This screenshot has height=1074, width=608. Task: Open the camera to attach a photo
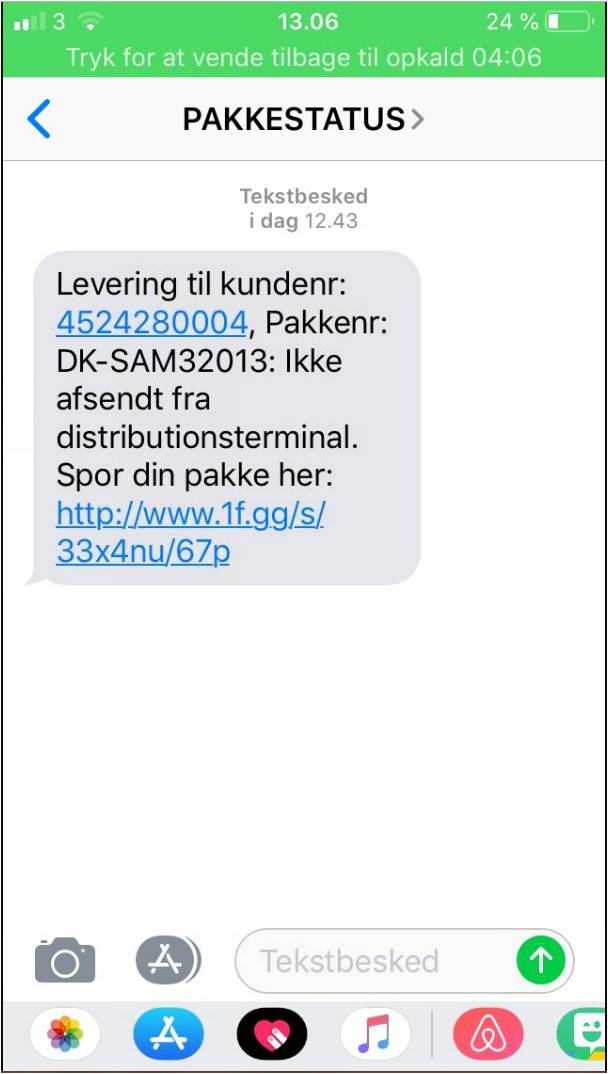point(65,961)
